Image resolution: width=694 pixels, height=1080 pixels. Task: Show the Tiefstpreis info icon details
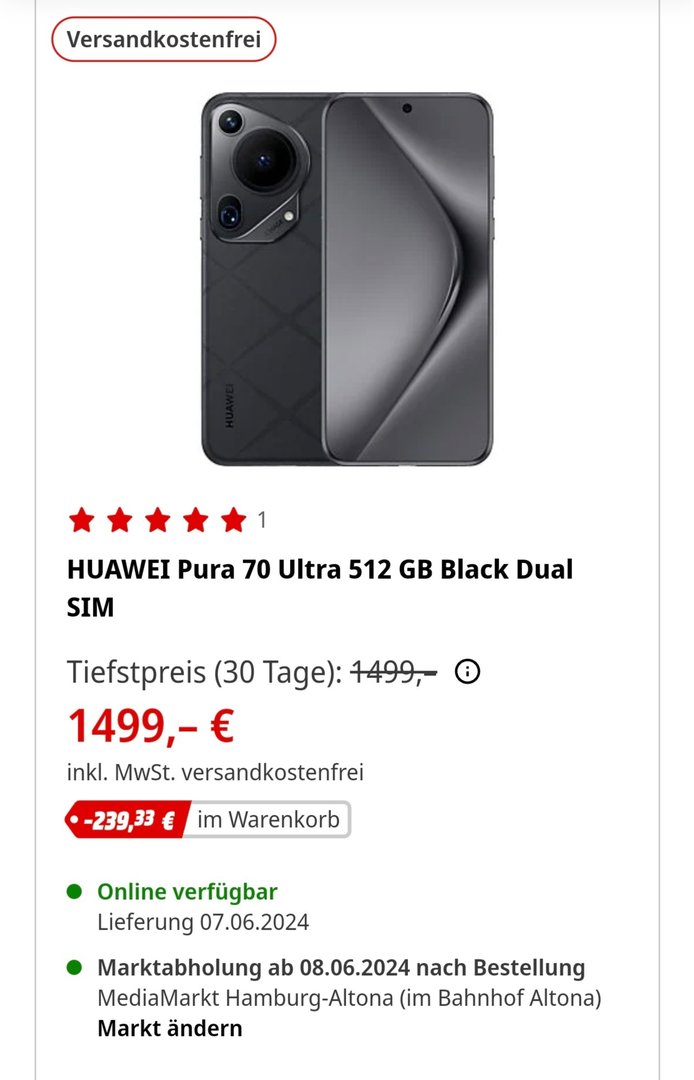click(467, 672)
